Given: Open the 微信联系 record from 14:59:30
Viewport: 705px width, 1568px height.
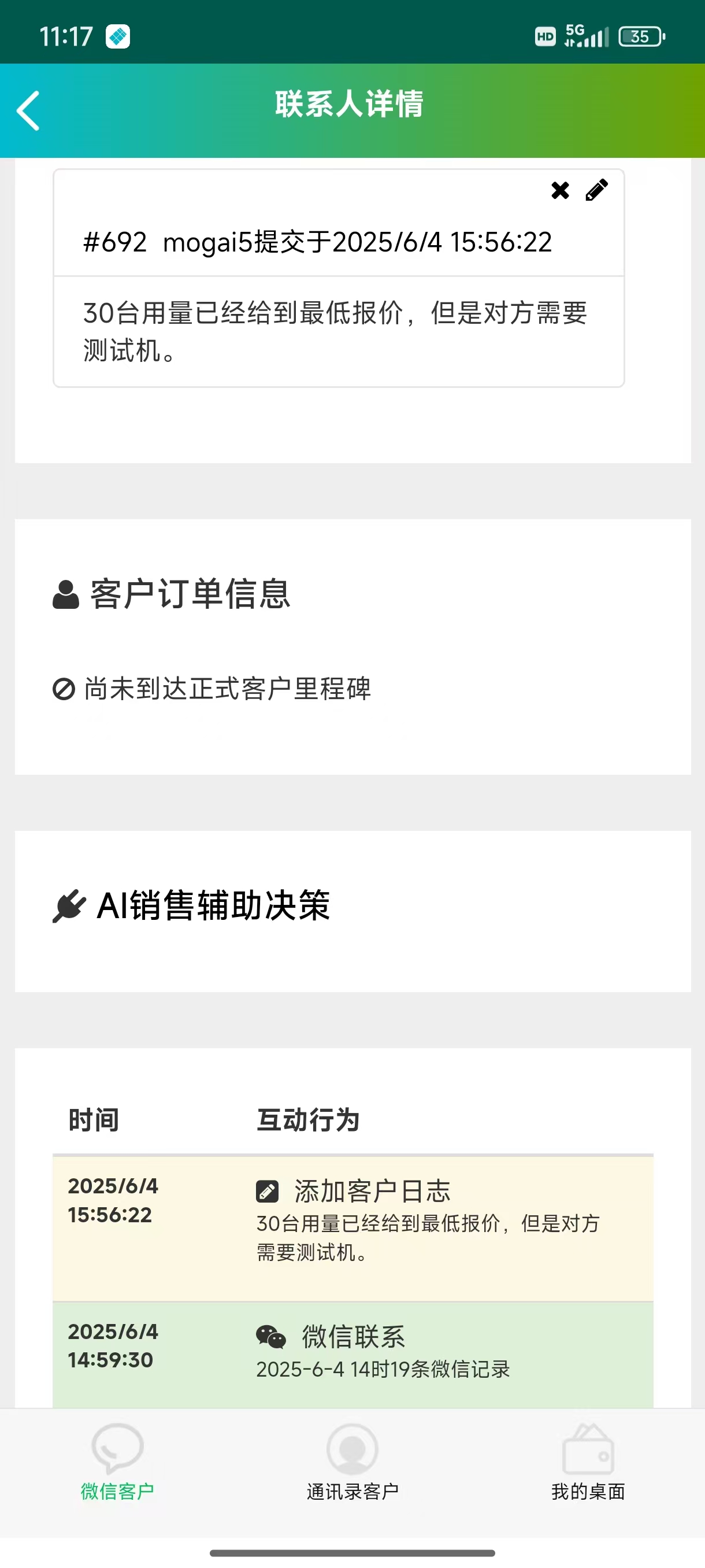Looking at the screenshot, I should [353, 1355].
